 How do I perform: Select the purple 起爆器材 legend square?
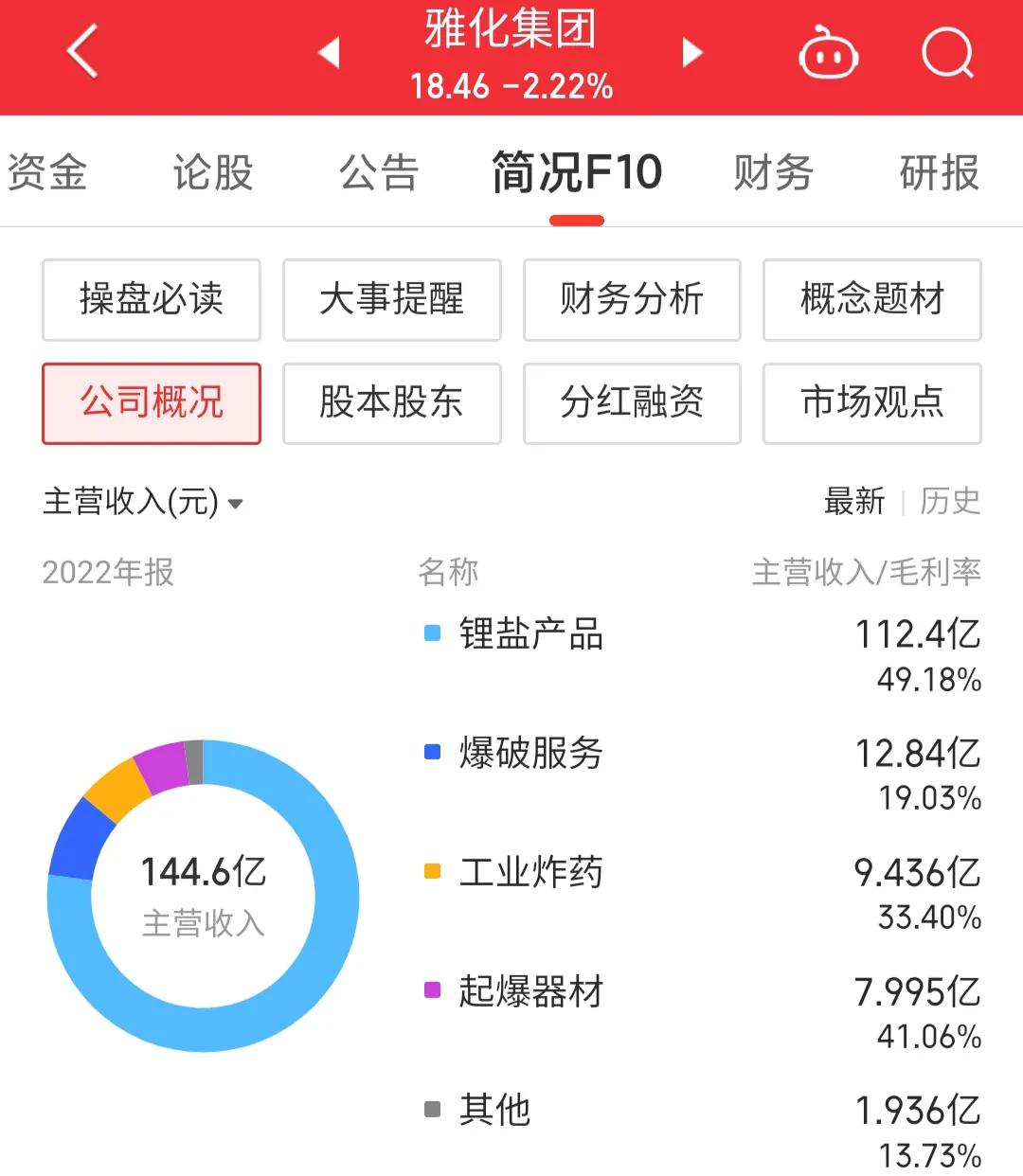click(x=432, y=989)
